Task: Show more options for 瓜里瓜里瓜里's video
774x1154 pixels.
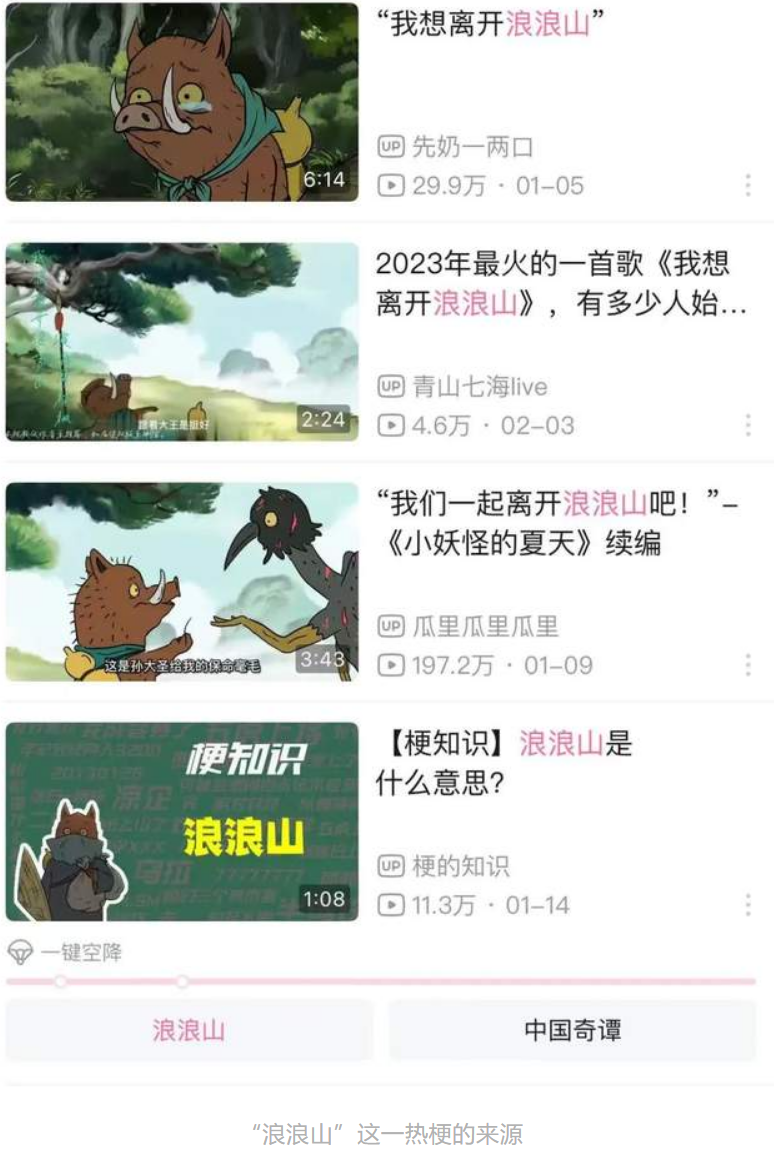Action: 748,665
